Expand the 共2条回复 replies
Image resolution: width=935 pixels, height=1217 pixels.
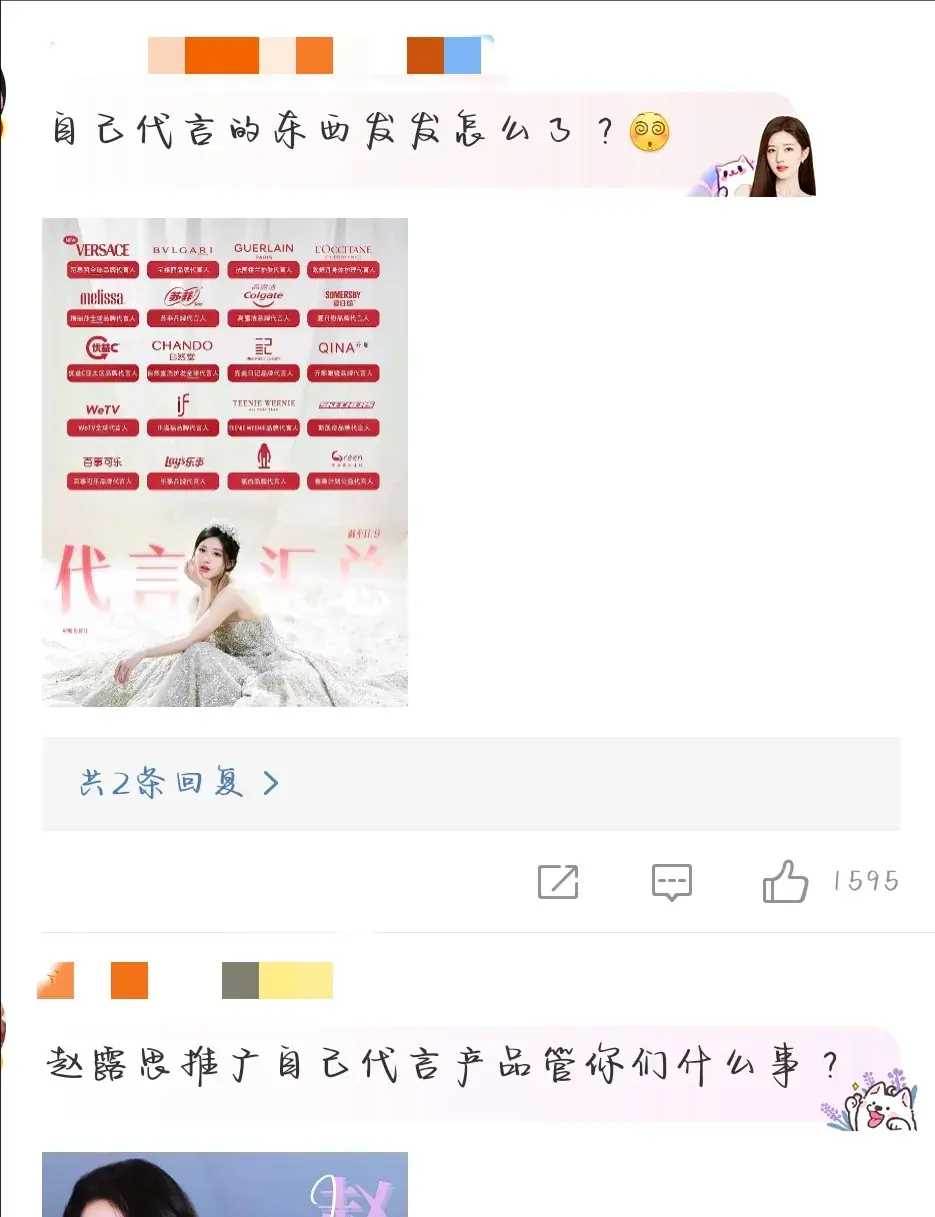point(180,783)
